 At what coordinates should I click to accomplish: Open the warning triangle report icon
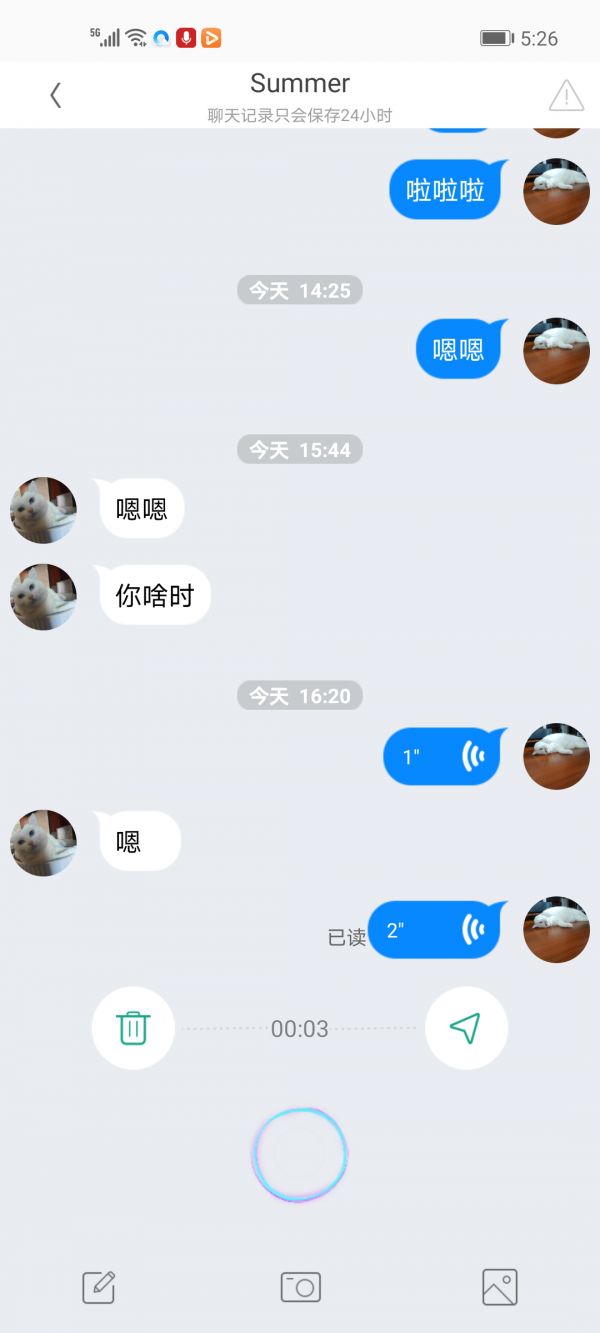coord(566,95)
